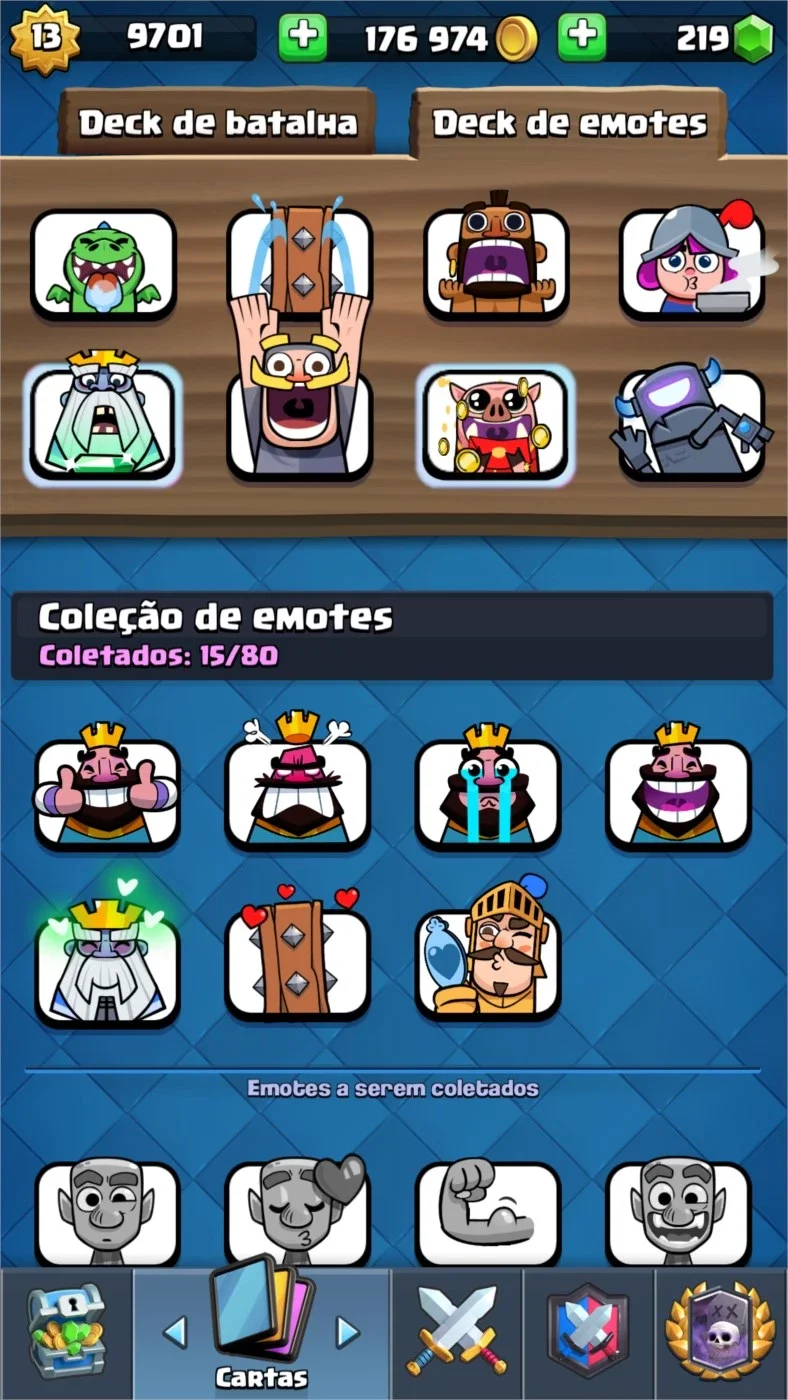Pick the frozen King ghost emote in deck
Screen dimensions: 788x1400
(x=103, y=420)
